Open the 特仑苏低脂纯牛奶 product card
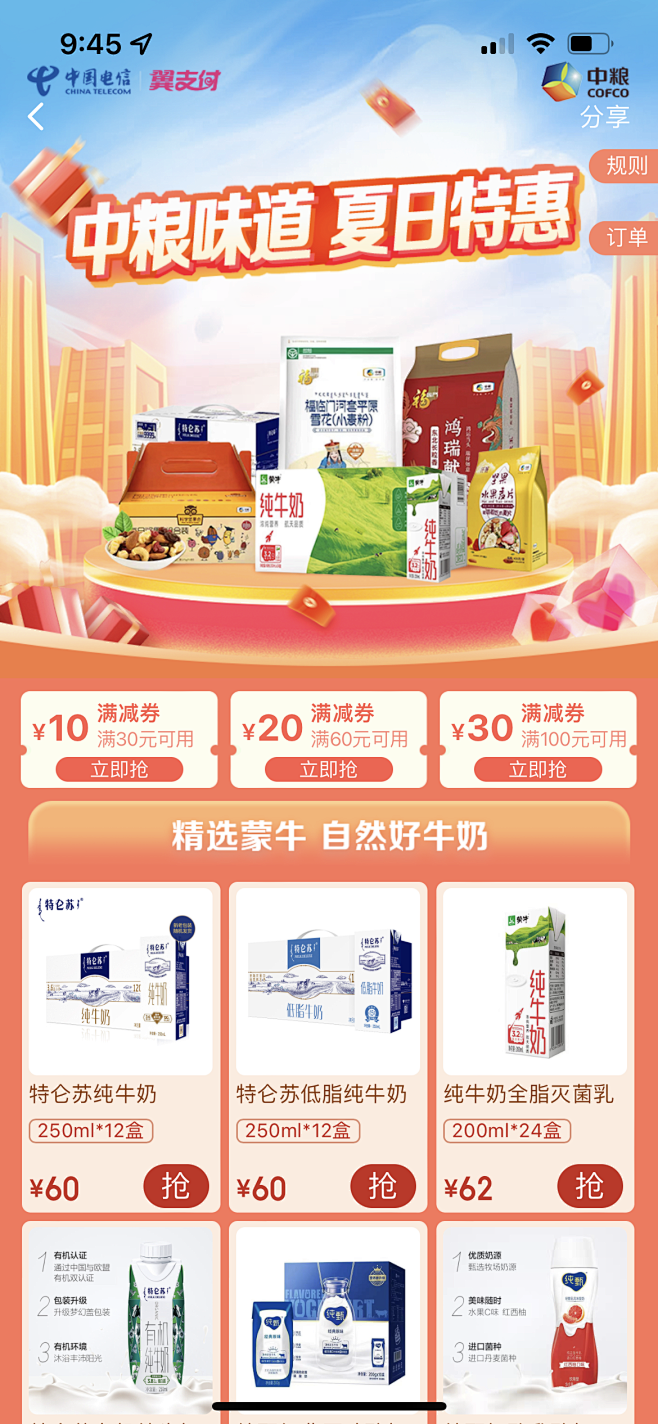The image size is (658, 1424). (x=328, y=1047)
